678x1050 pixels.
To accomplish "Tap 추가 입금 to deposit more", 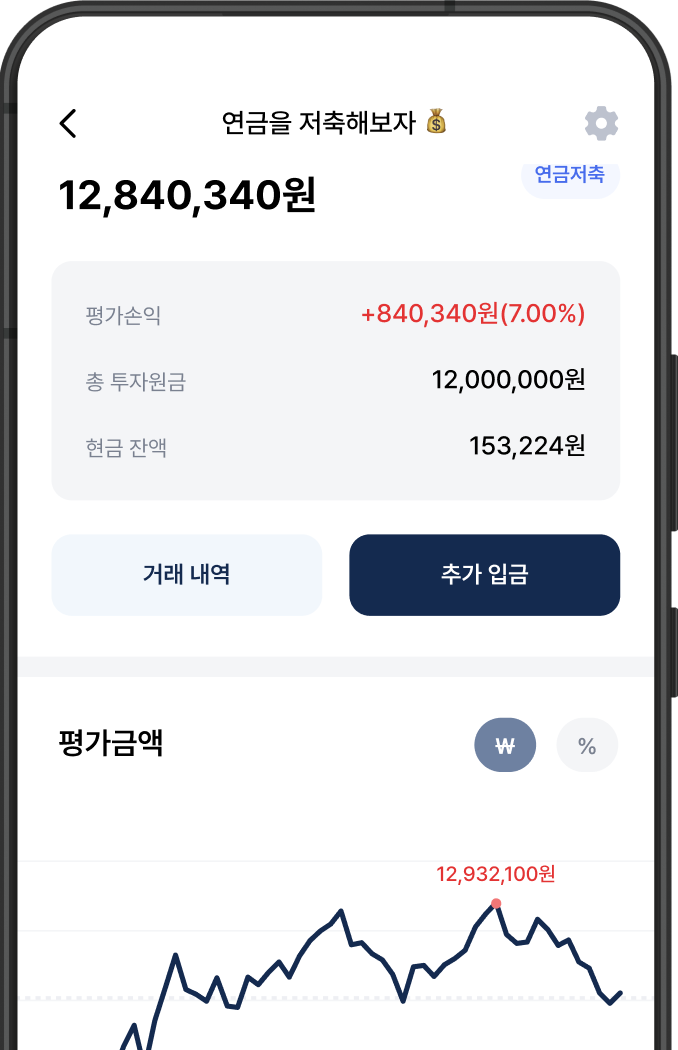I will [x=484, y=574].
